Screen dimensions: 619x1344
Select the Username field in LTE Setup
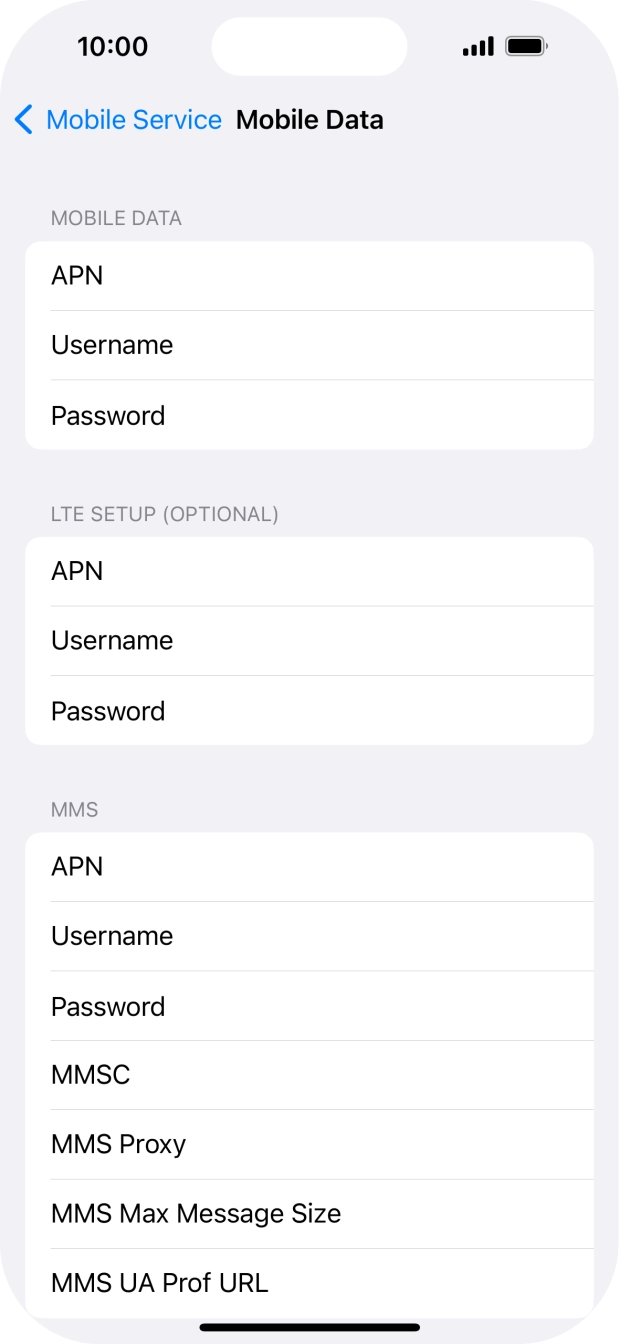pos(309,641)
